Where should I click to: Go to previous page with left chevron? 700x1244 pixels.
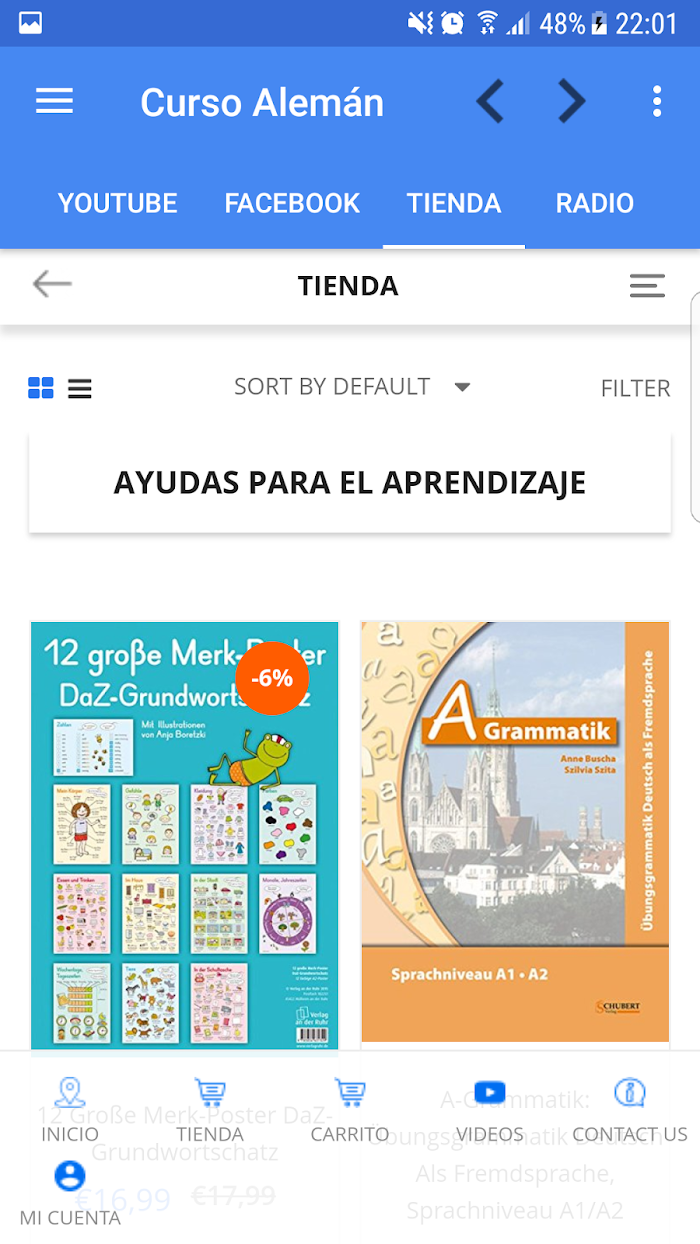pos(490,102)
